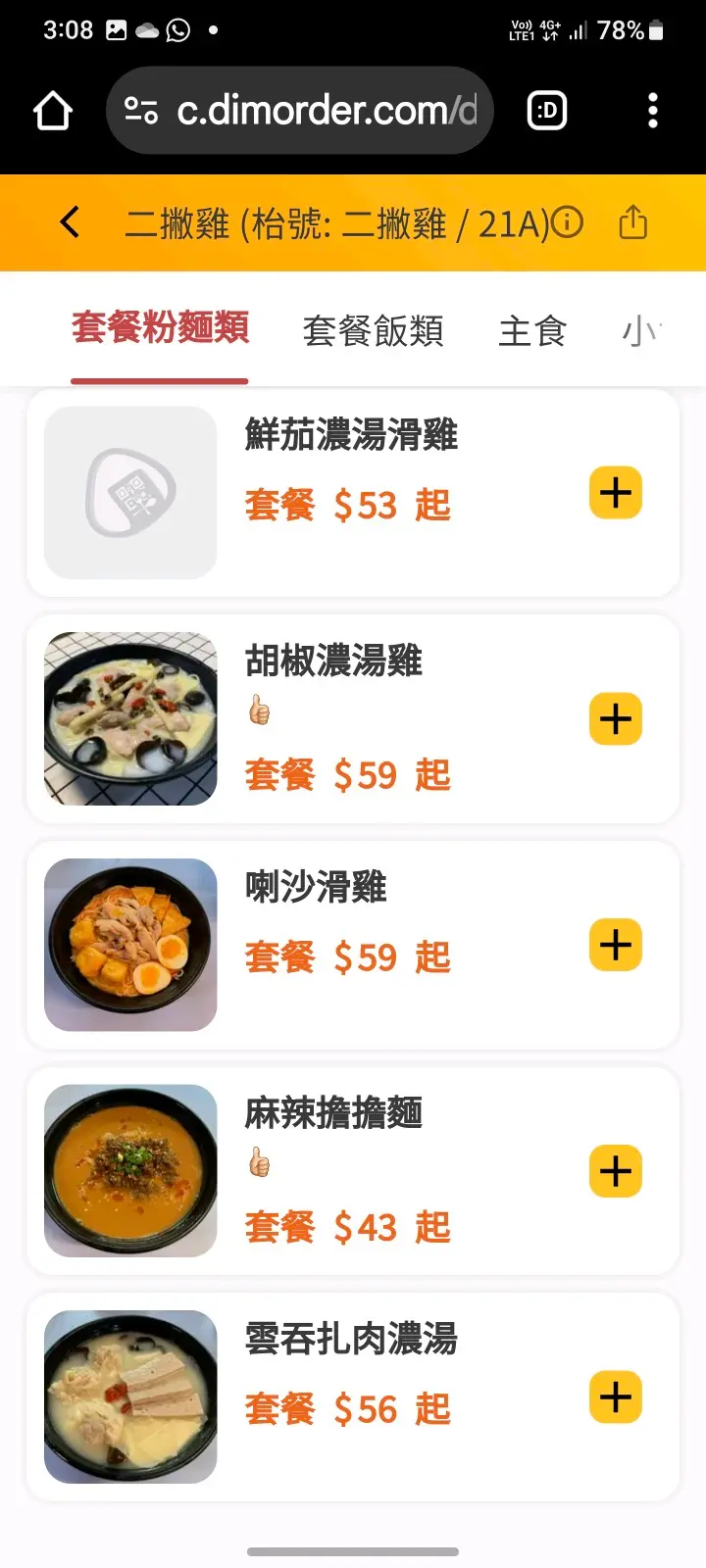
Task: Open the browser overflow menu
Action: (653, 111)
